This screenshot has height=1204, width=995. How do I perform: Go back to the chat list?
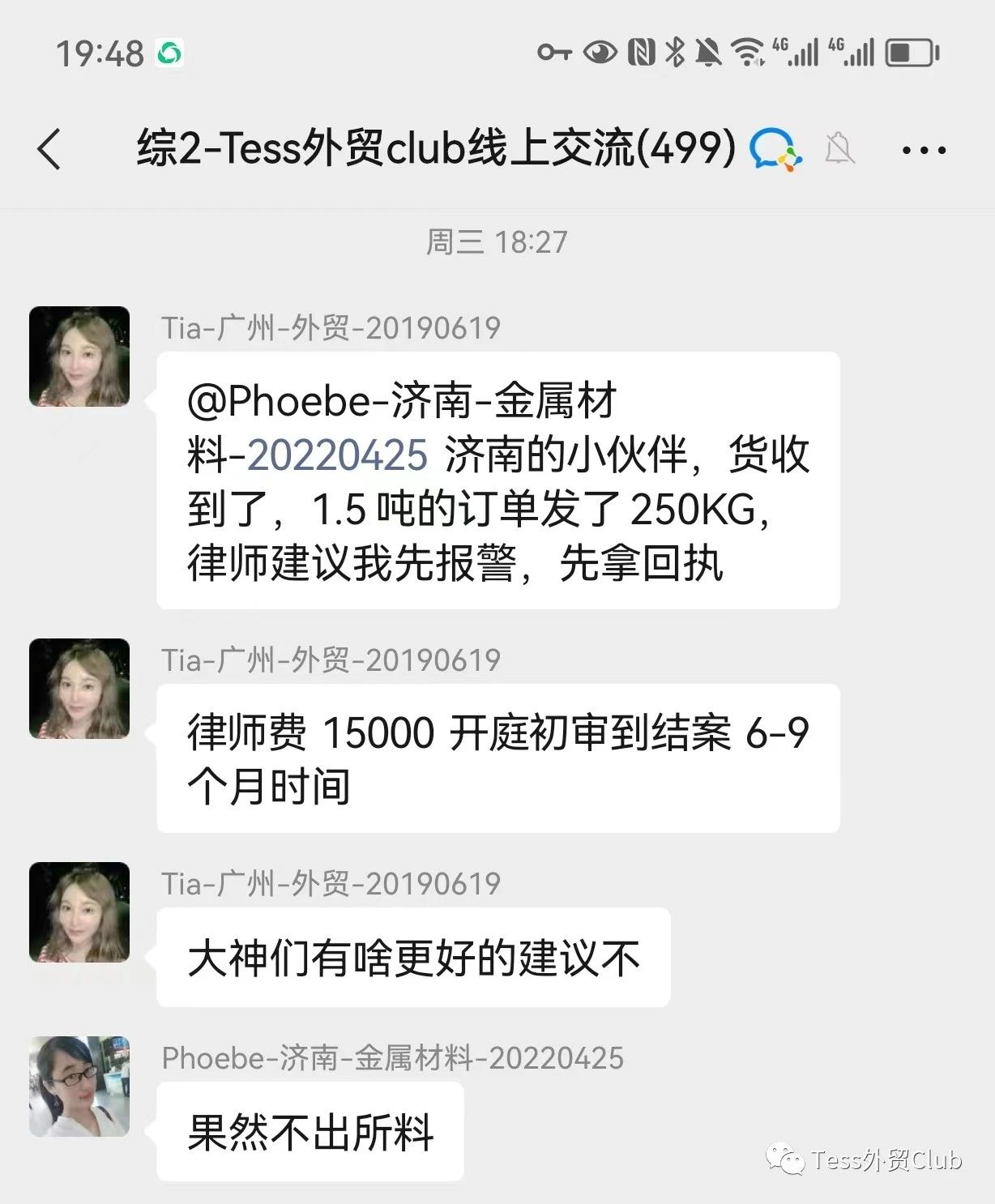click(x=49, y=150)
